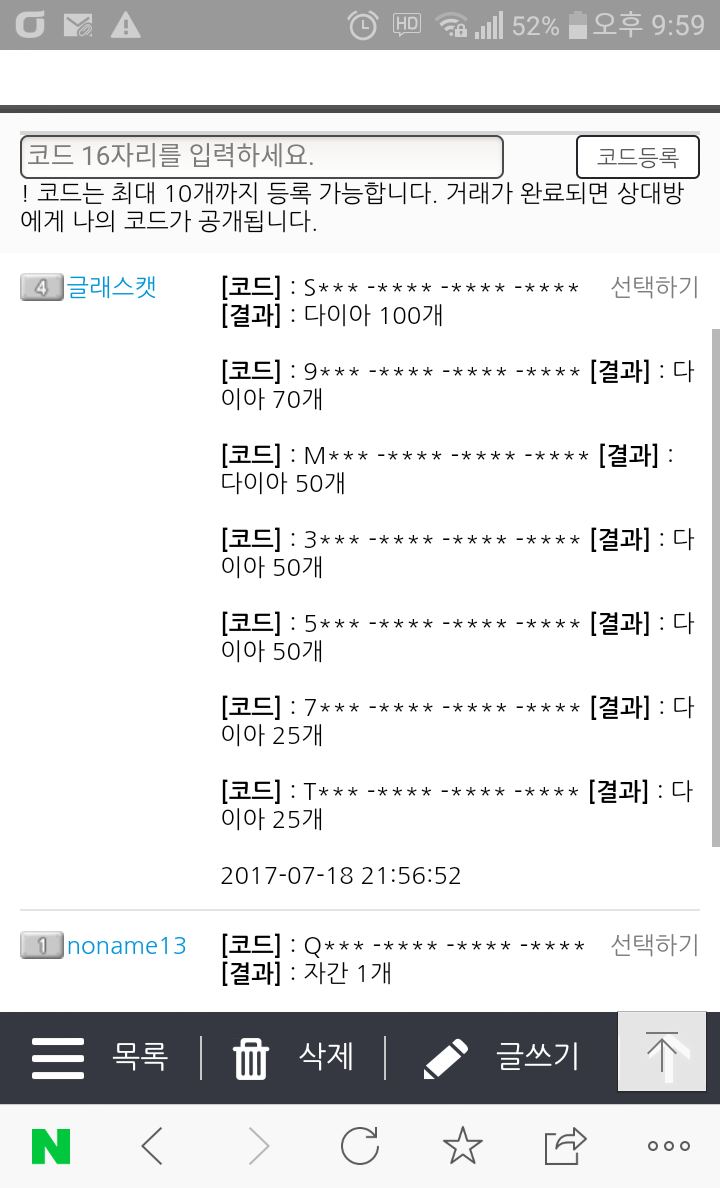Image resolution: width=720 pixels, height=1188 pixels.
Task: Jump to top with the up arrow
Action: pyautogui.click(x=662, y=1054)
